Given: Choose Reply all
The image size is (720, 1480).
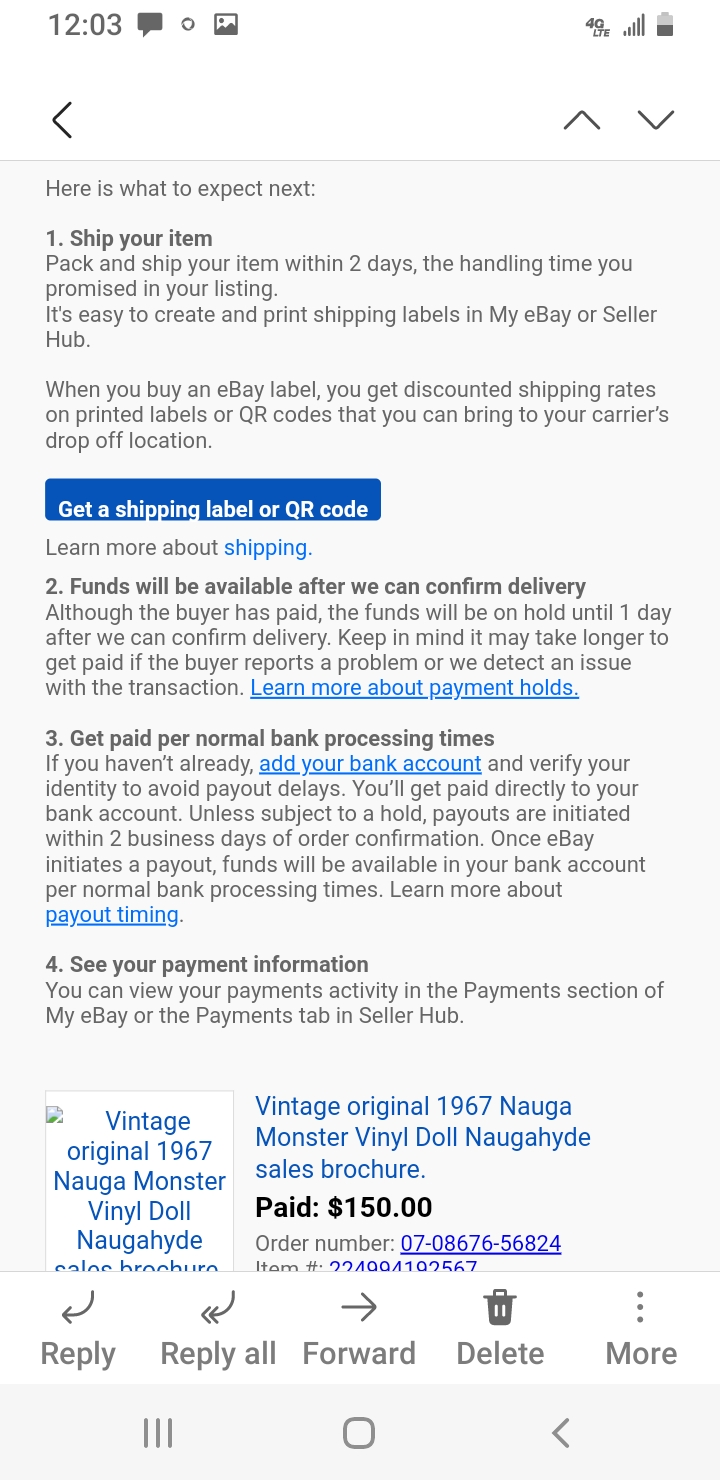Looking at the screenshot, I should [218, 1329].
